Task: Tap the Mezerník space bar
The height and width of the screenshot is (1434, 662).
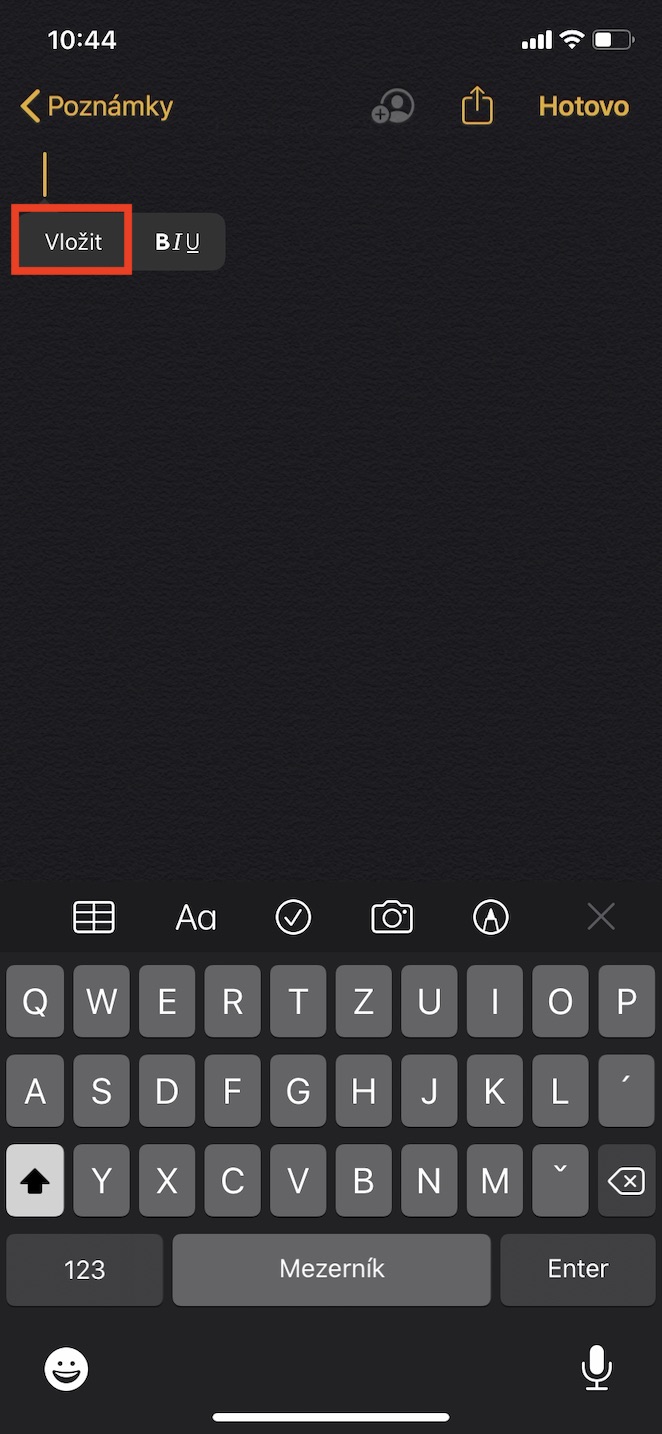Action: pyautogui.click(x=331, y=1270)
